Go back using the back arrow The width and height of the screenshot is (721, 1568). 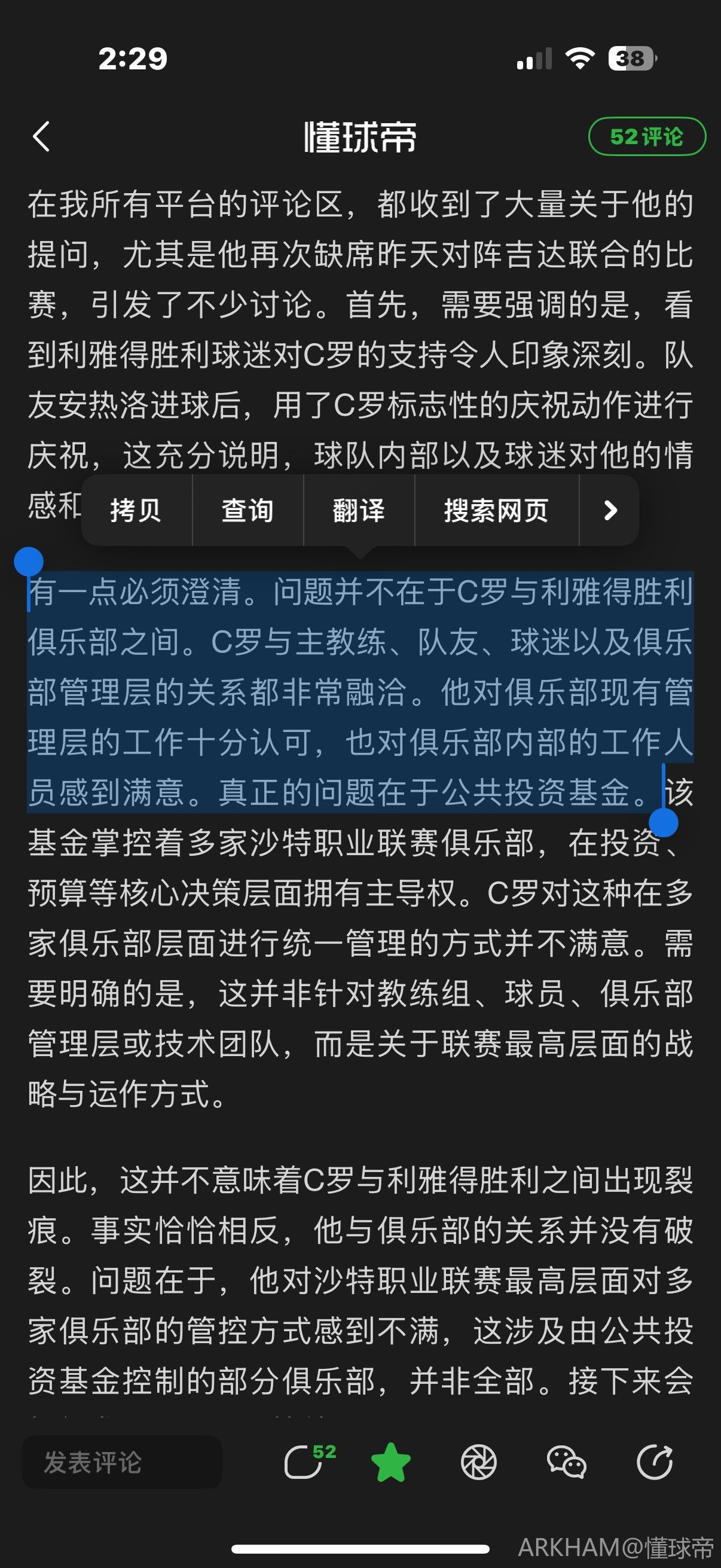point(41,136)
